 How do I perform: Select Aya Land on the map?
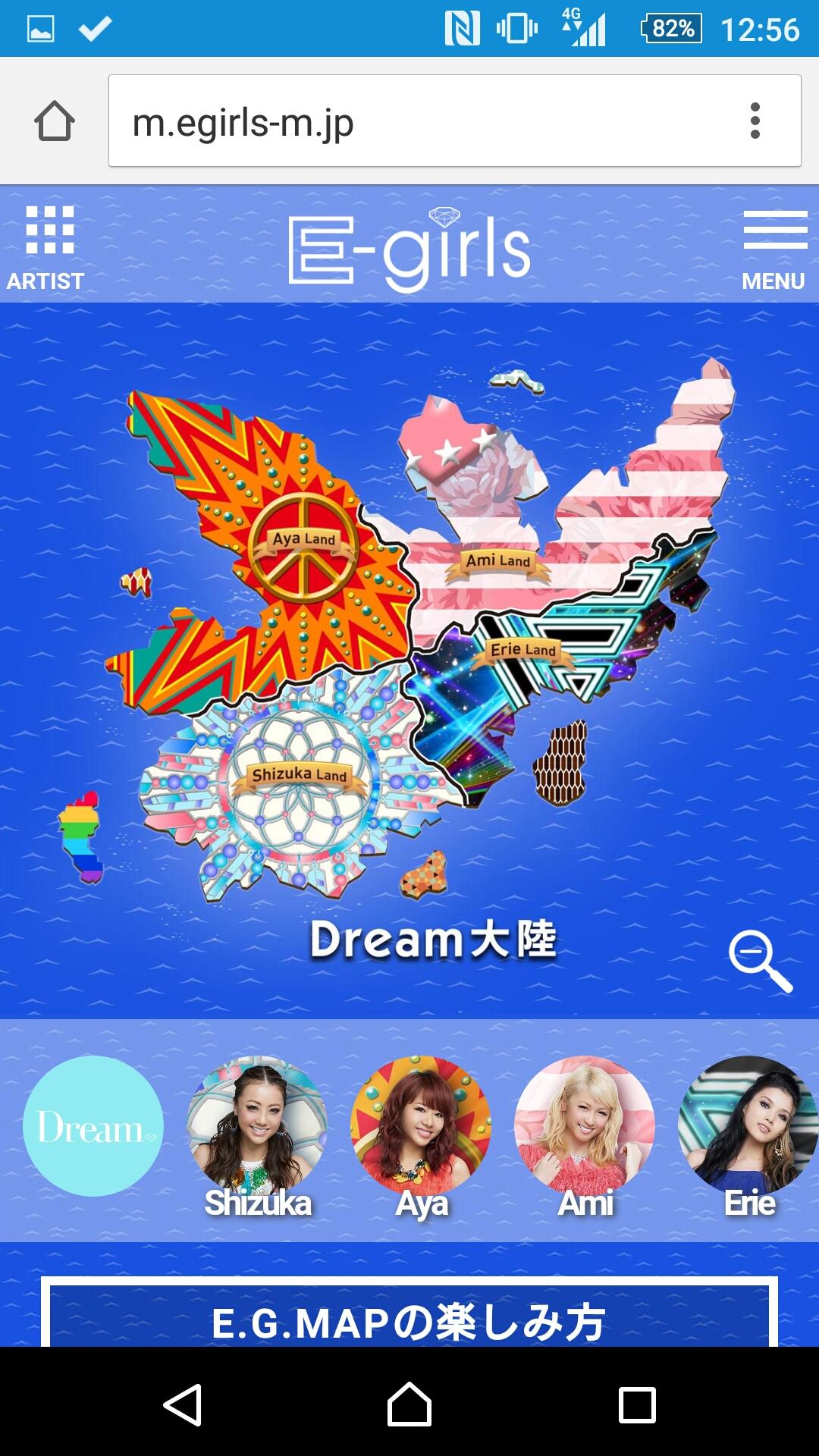coord(303,538)
